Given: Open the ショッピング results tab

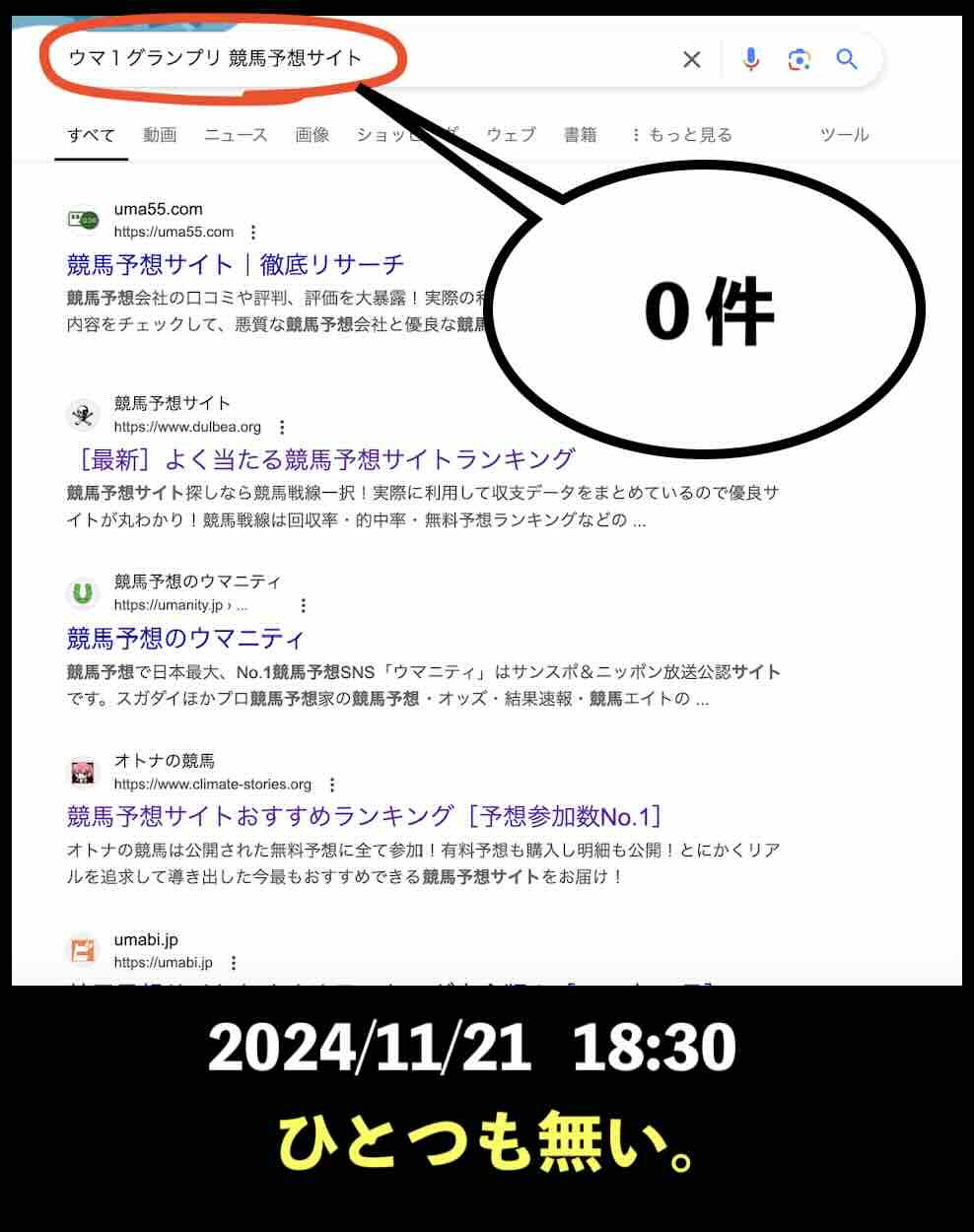Looking at the screenshot, I should pos(411,134).
